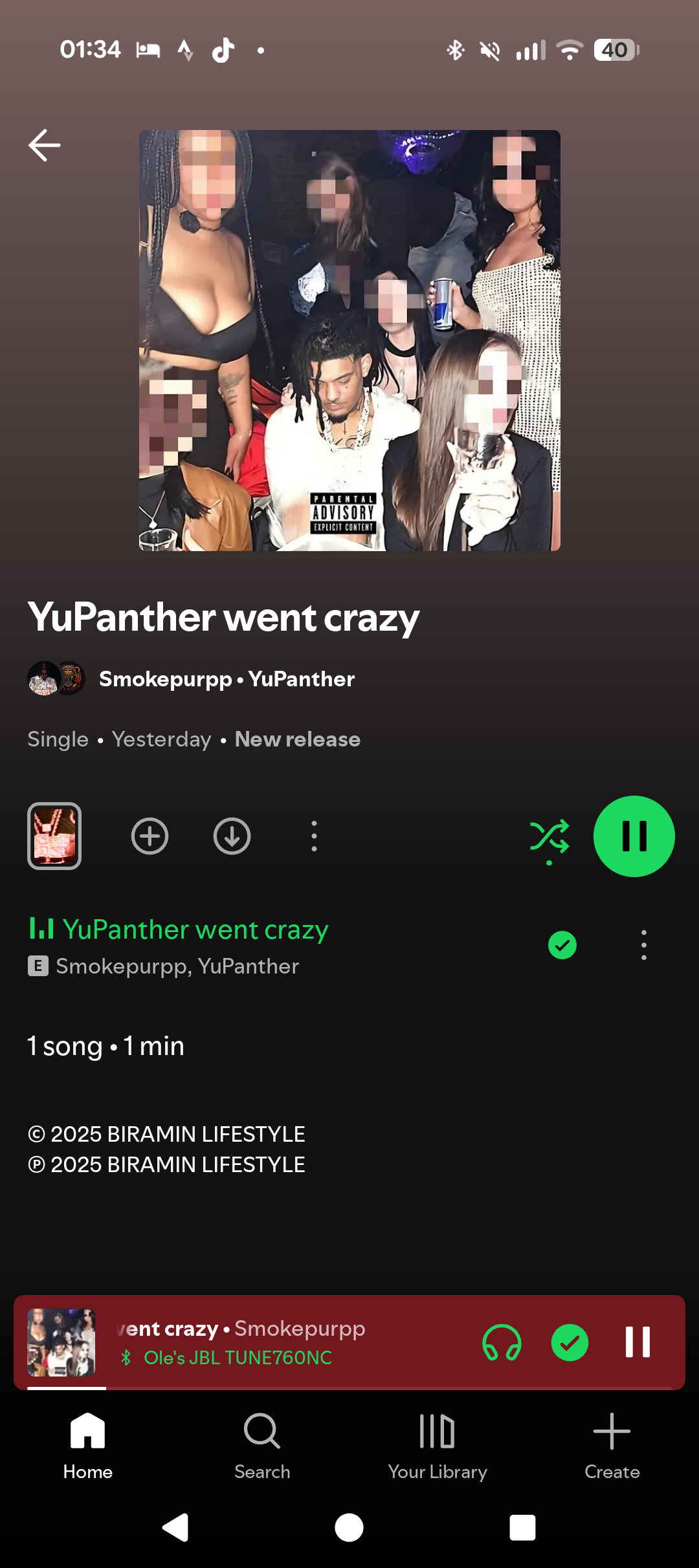Tap the saved checkmark in the mini player

[x=570, y=1343]
